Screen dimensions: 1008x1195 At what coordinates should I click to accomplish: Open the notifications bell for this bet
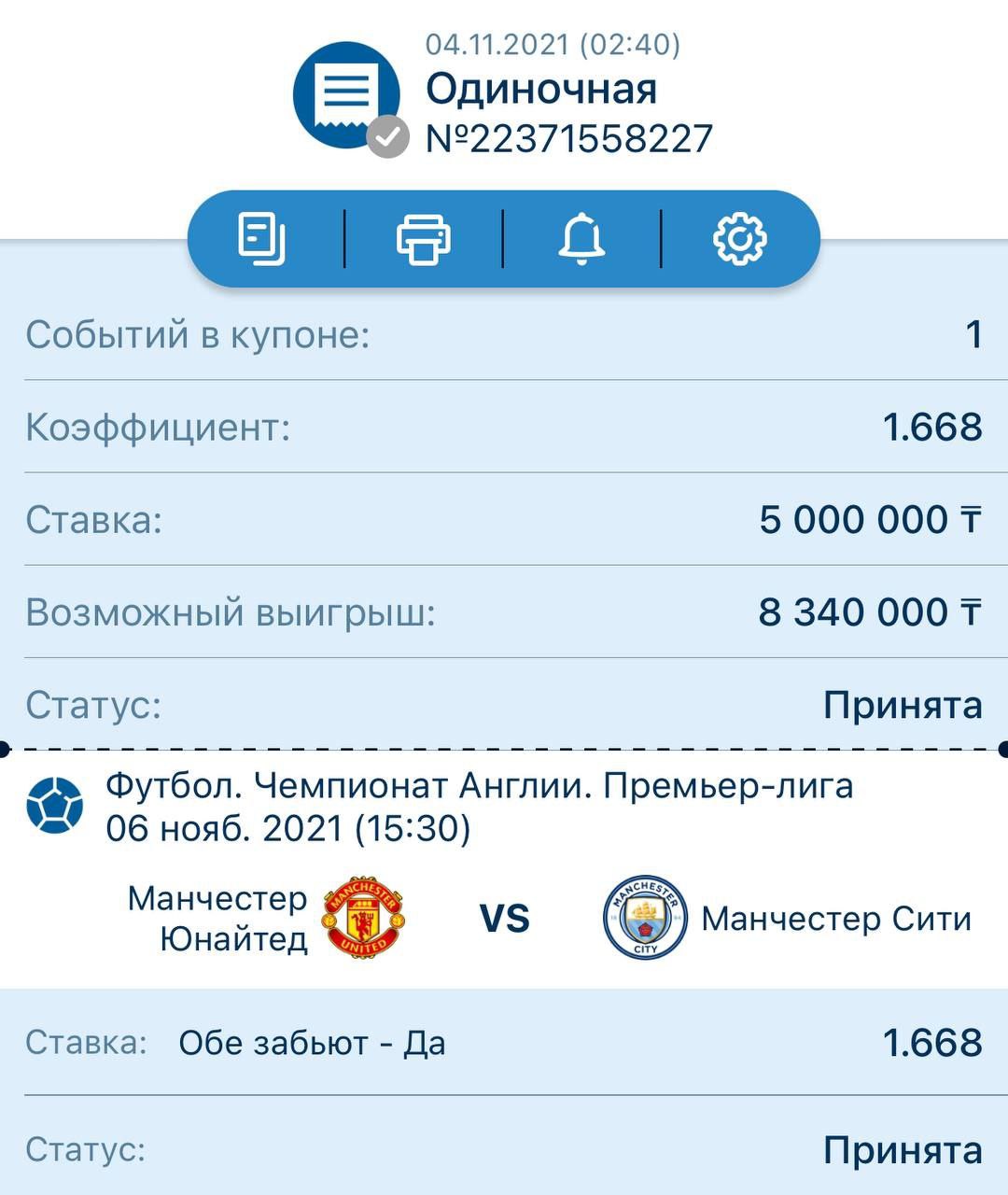[x=581, y=239]
